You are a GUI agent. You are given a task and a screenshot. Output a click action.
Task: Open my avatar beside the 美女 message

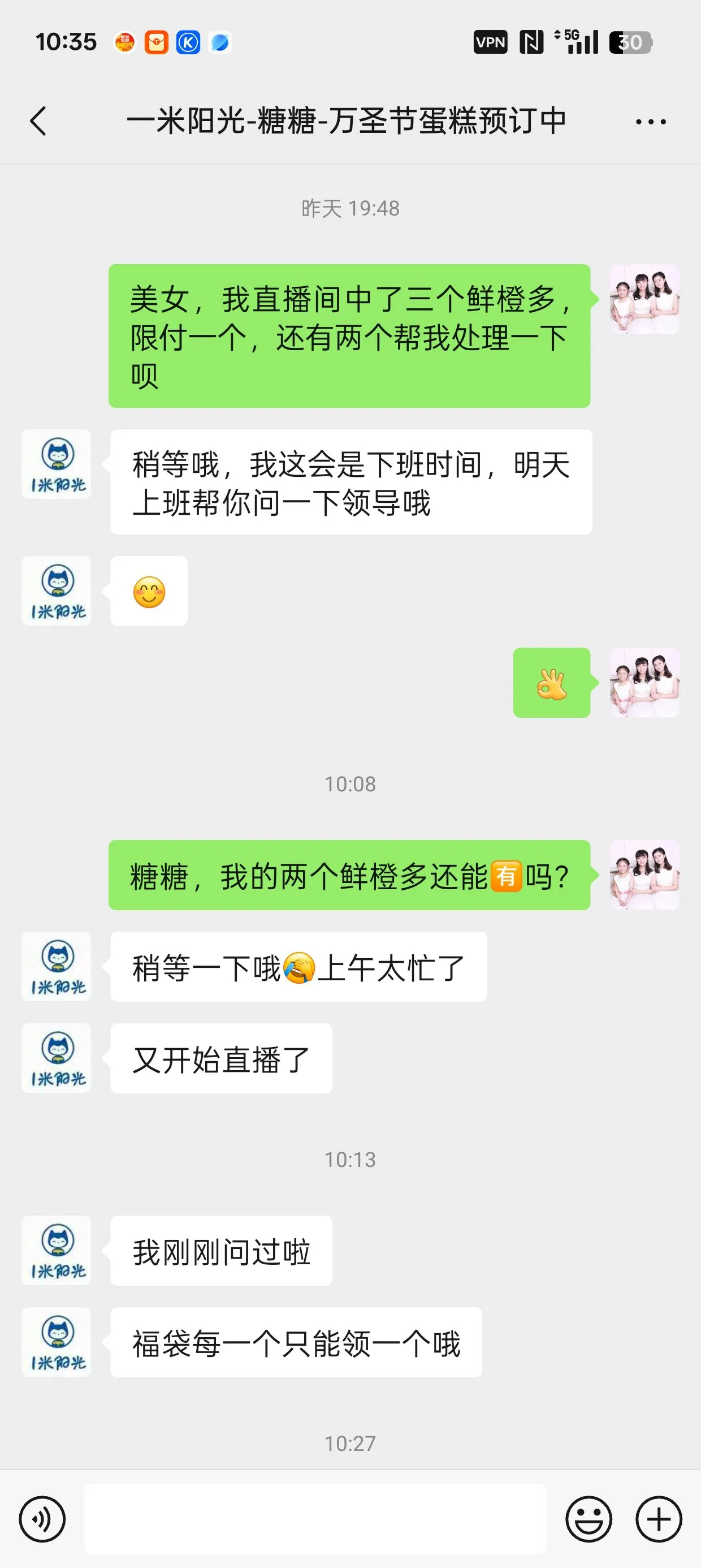644,299
